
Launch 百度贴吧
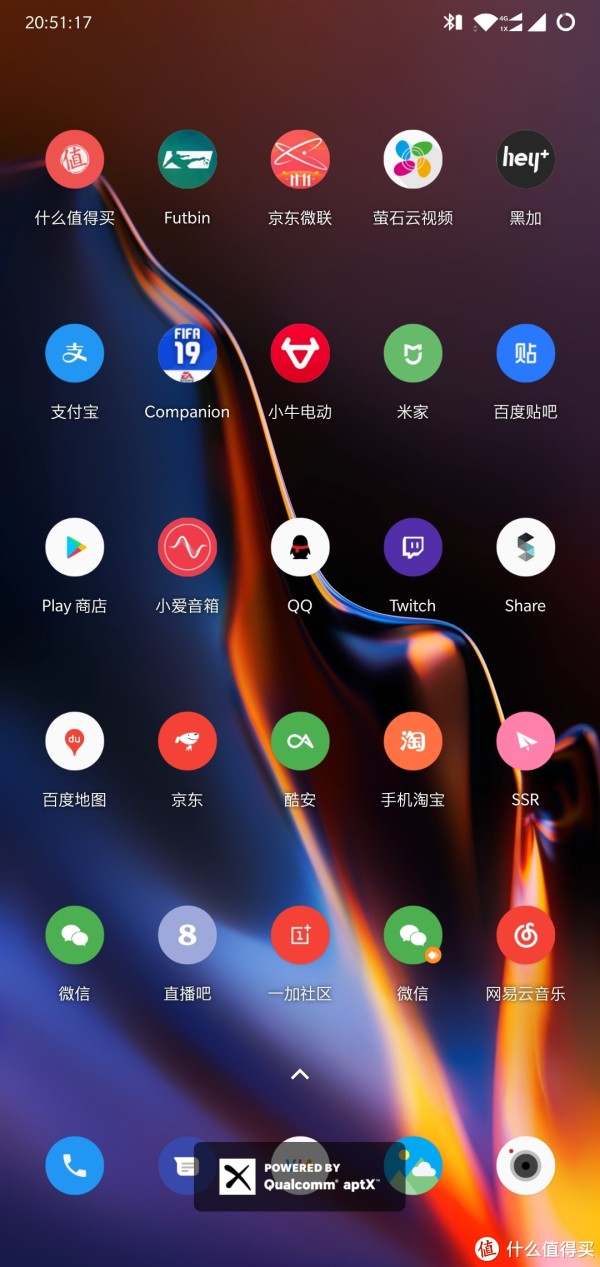(526, 354)
